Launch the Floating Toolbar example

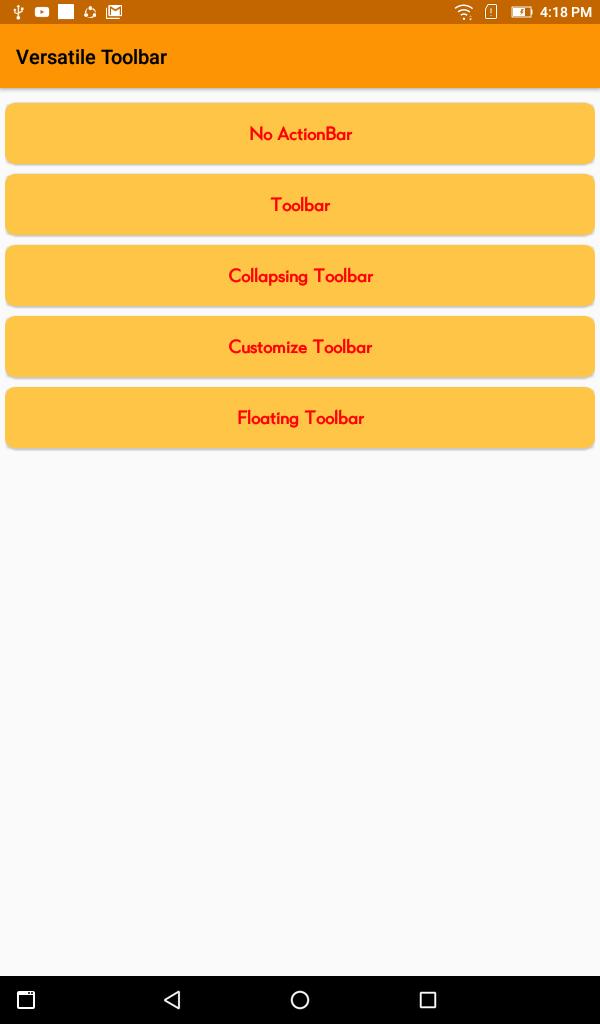pos(300,418)
